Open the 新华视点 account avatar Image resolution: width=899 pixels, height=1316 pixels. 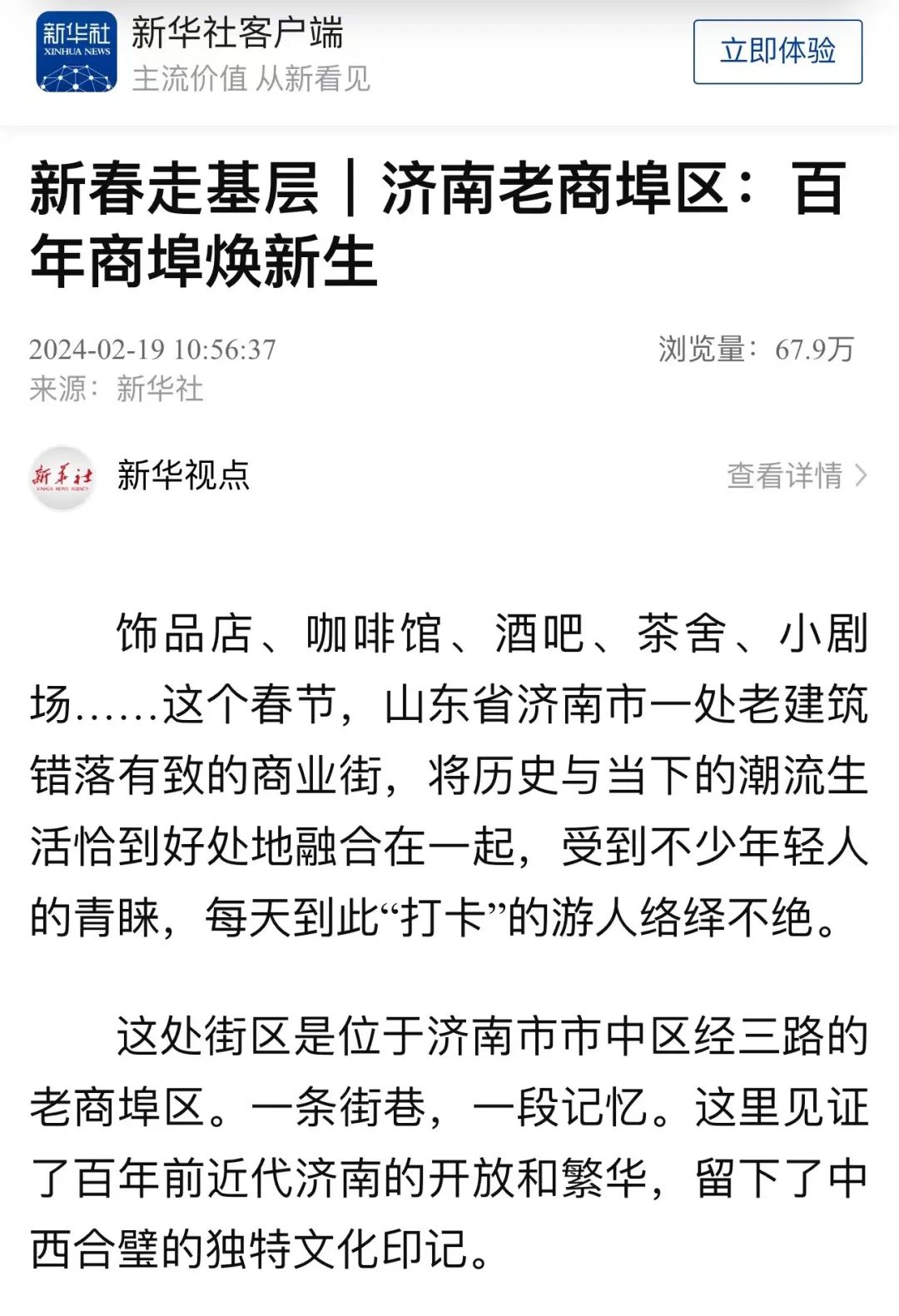pyautogui.click(x=62, y=477)
